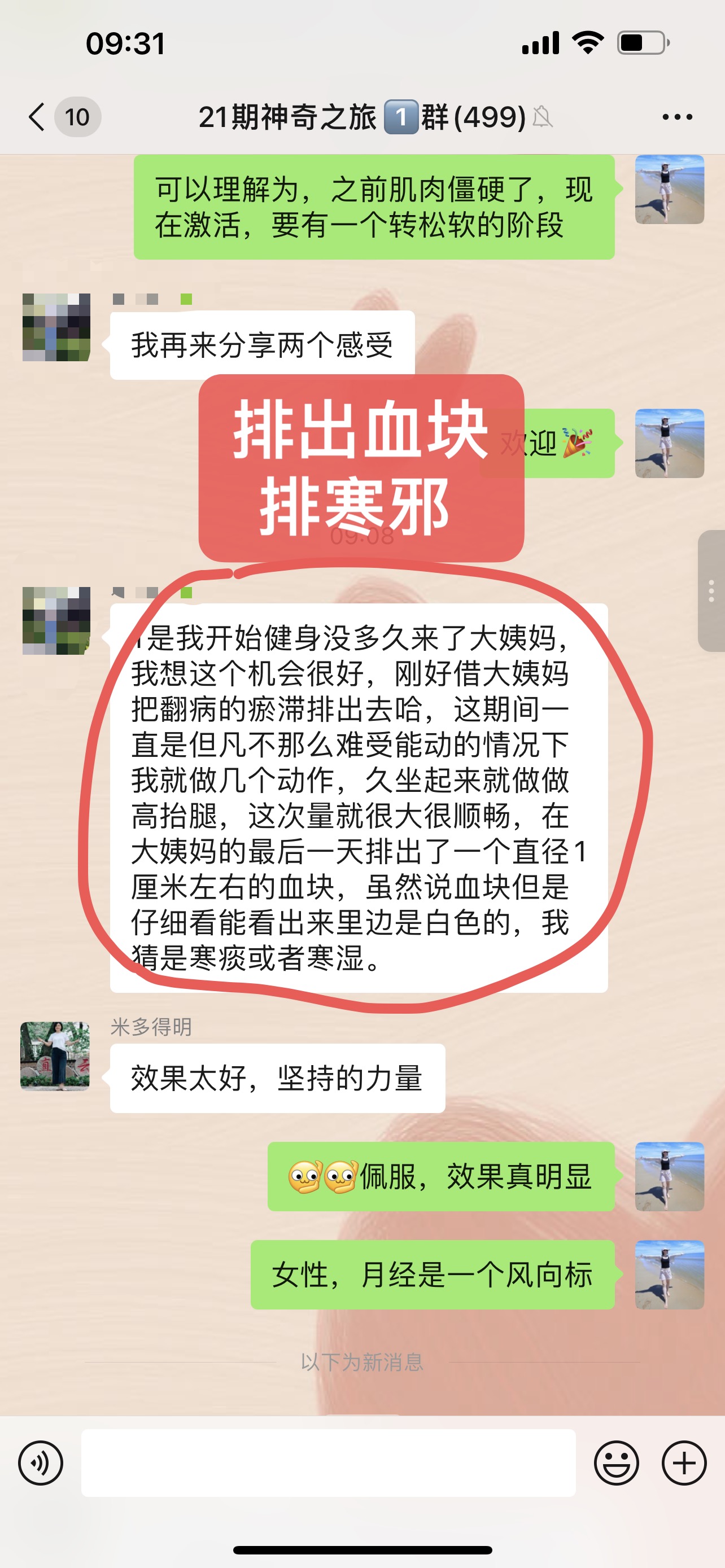Open 米多得明's profile avatar
Screen dimensions: 725x1568
pyautogui.click(x=55, y=1056)
